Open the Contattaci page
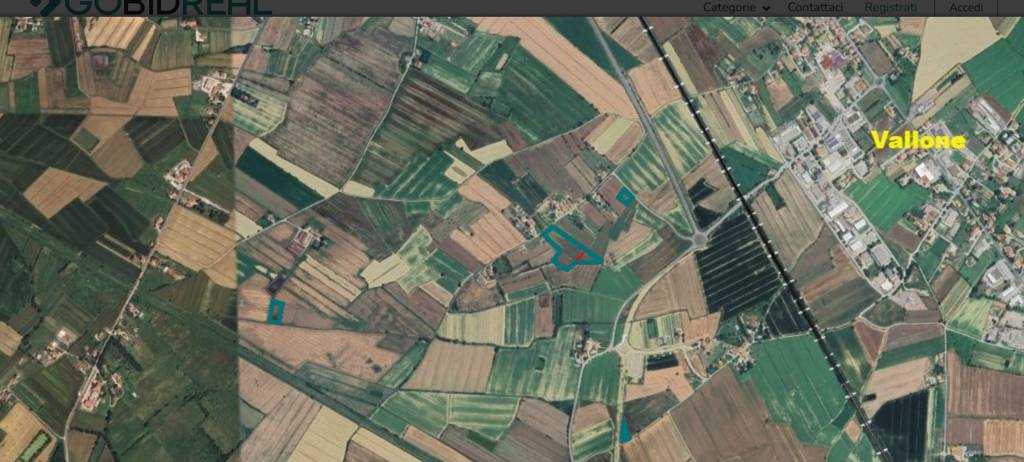The image size is (1024, 462). coord(815,7)
